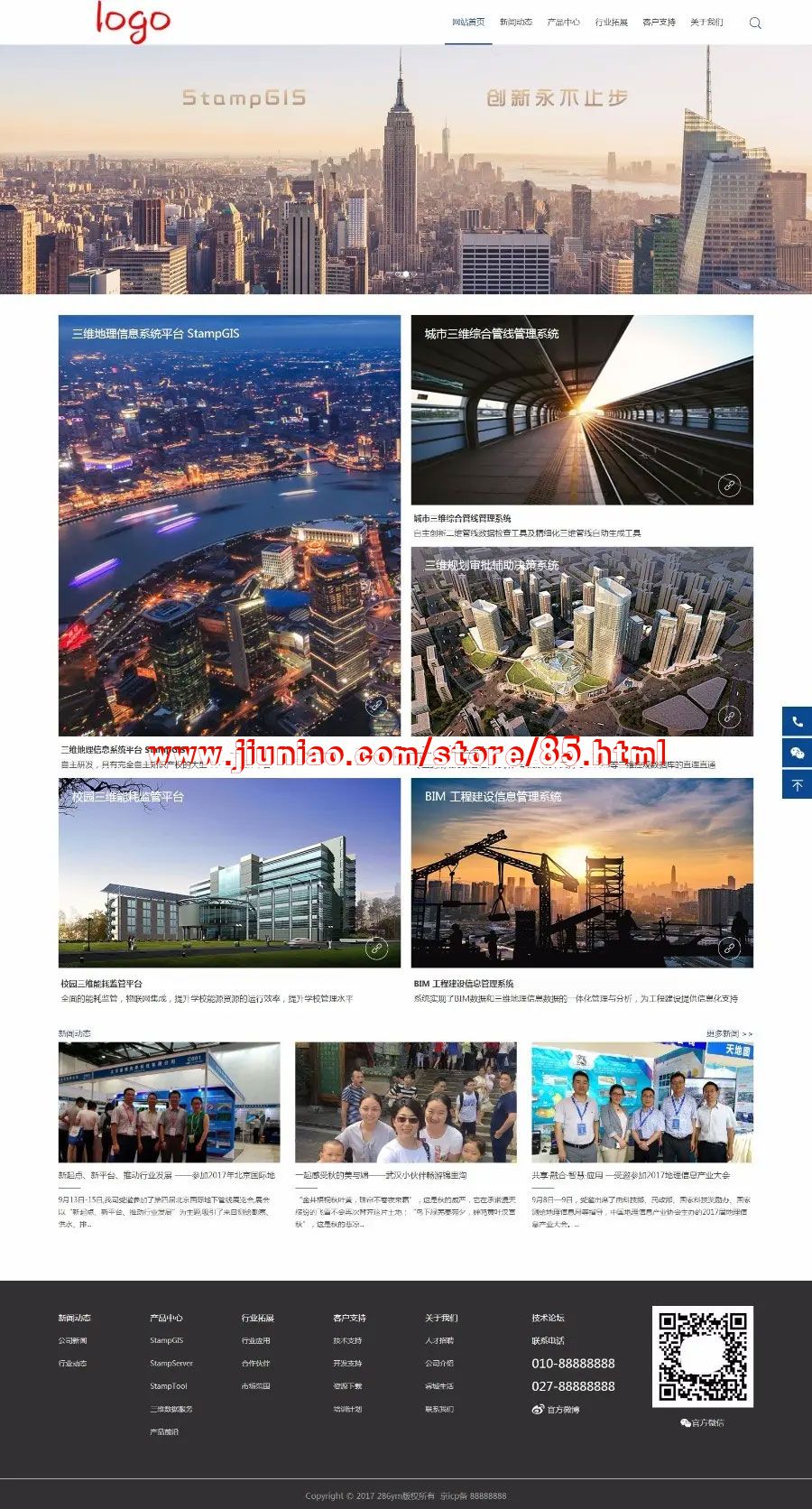Open 客户支持 in top navigation

click(659, 23)
